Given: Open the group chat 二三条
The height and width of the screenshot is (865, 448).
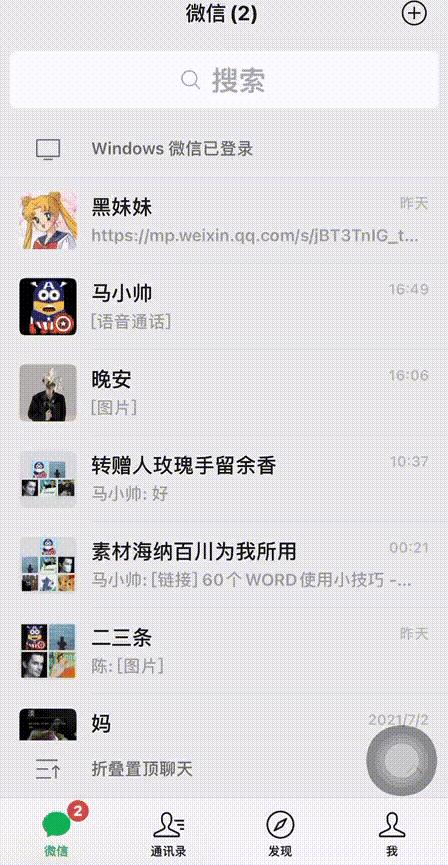Looking at the screenshot, I should (x=224, y=651).
